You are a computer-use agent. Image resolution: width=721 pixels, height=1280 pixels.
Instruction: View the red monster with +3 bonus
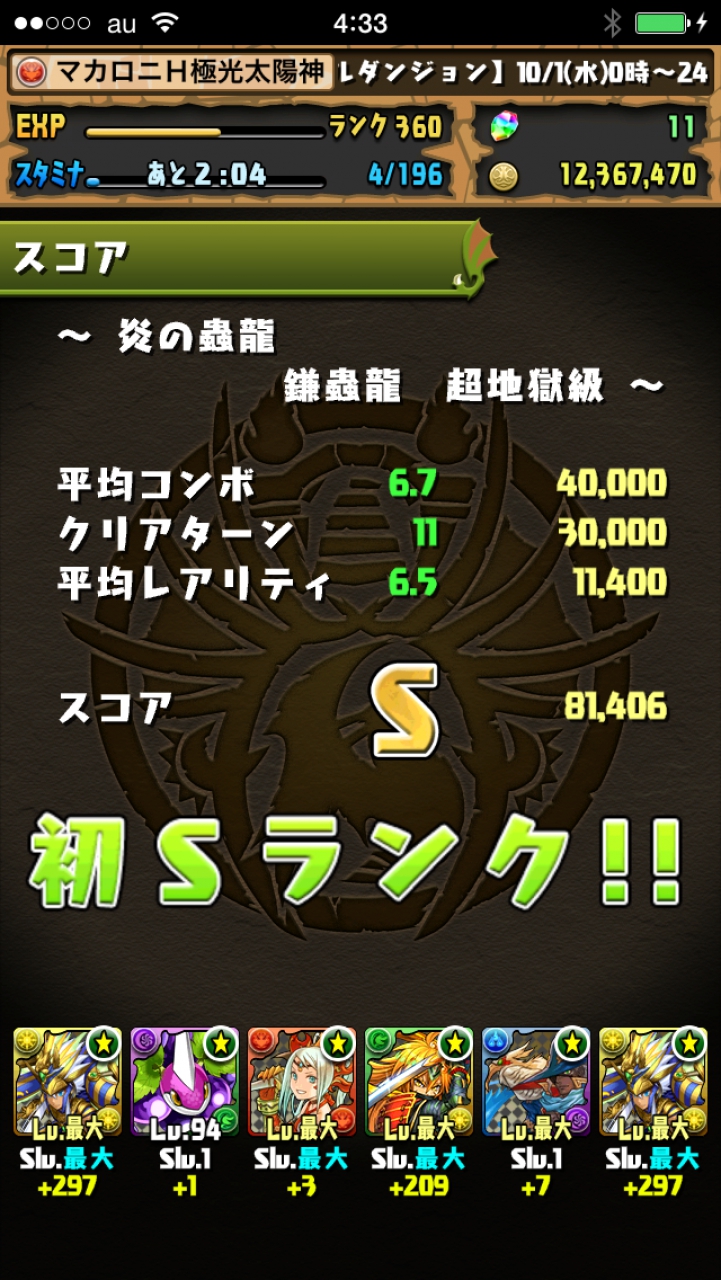pos(302,1081)
